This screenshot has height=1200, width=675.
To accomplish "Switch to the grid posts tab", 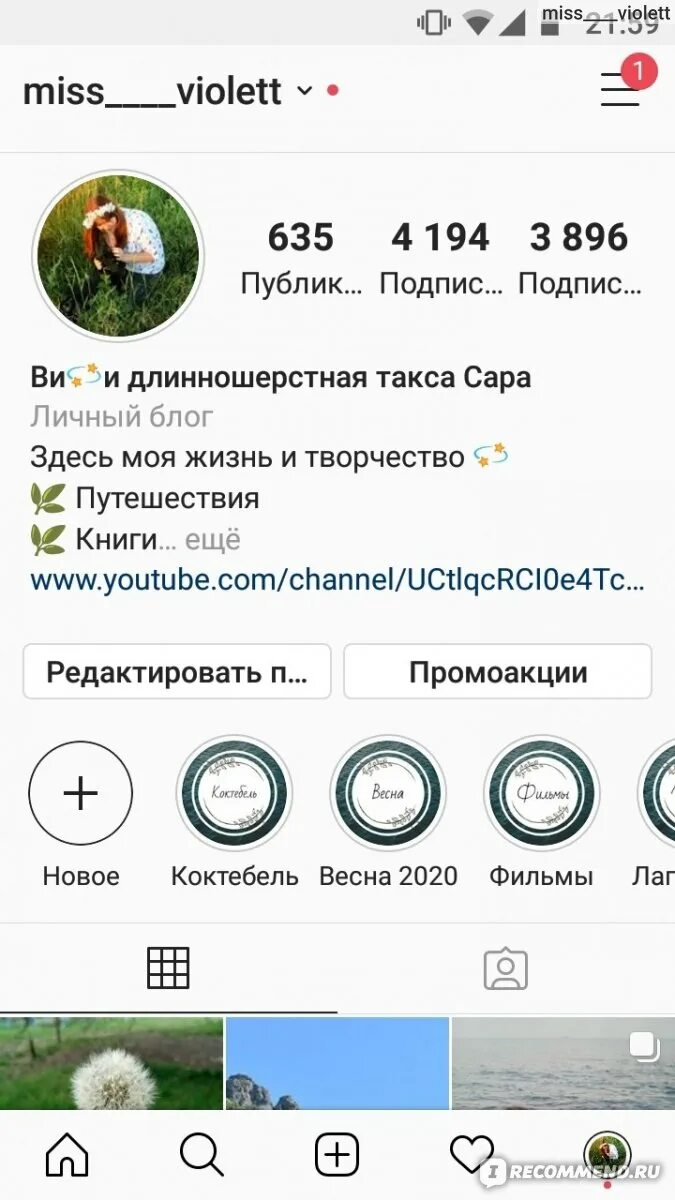I will (x=168, y=968).
